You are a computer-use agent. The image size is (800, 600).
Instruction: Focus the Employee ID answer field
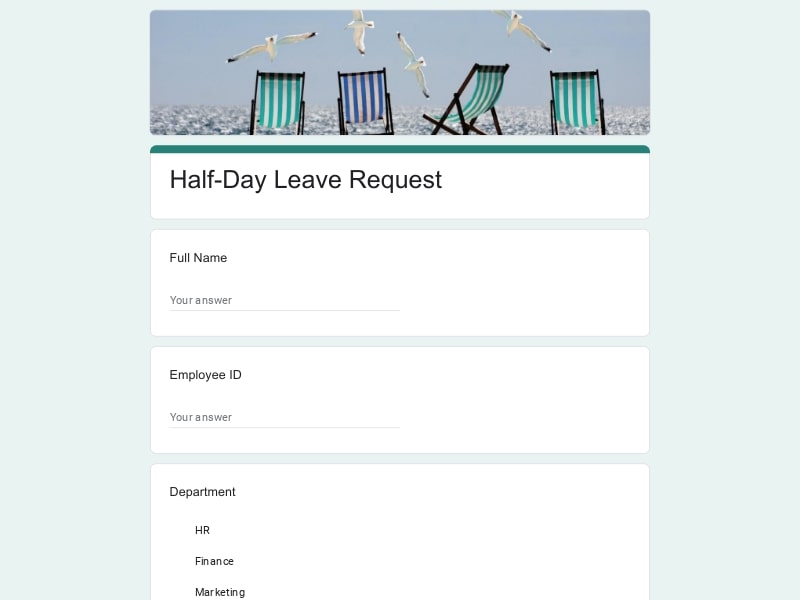tap(284, 417)
